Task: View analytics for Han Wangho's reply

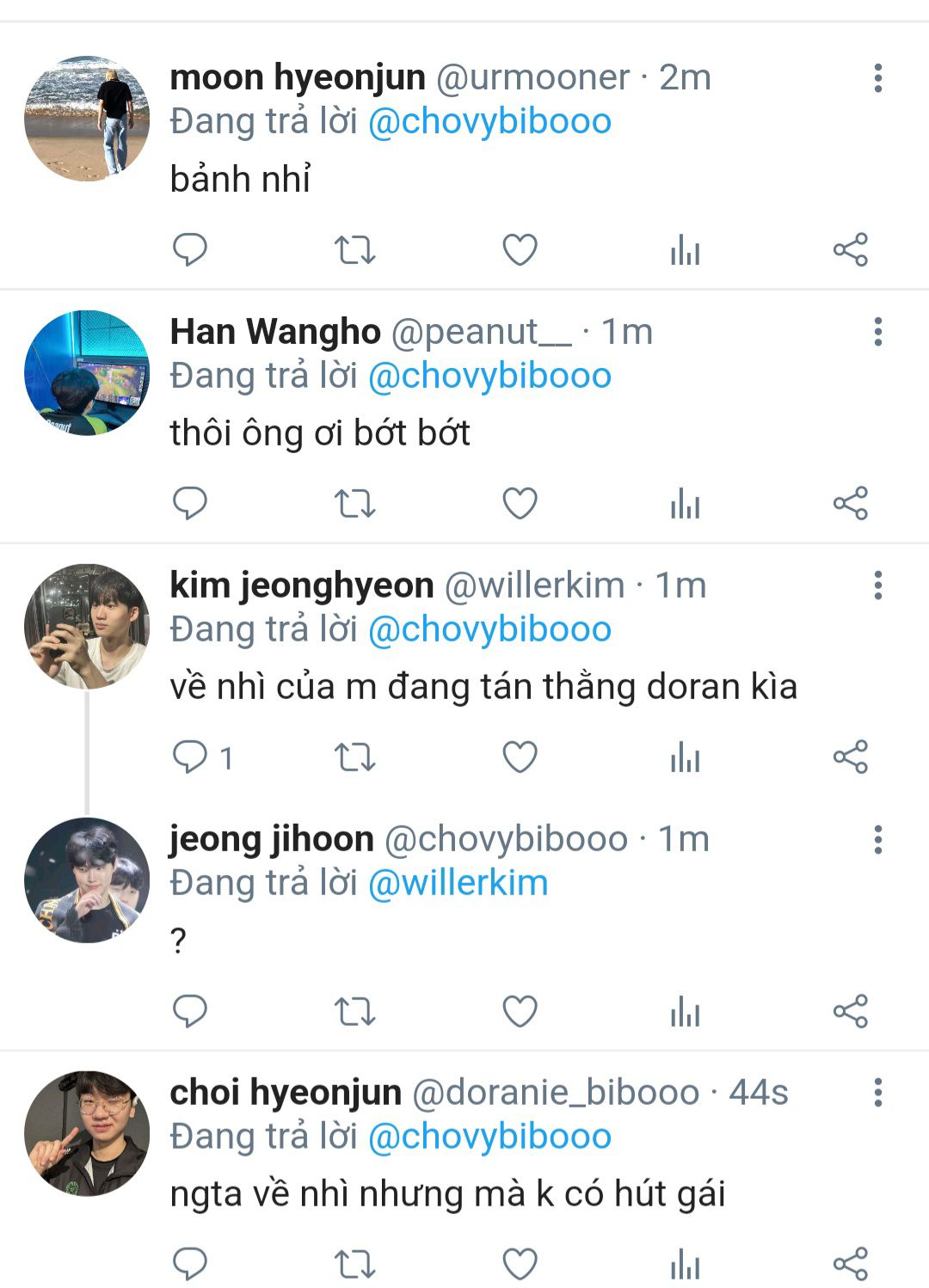Action: tap(685, 504)
